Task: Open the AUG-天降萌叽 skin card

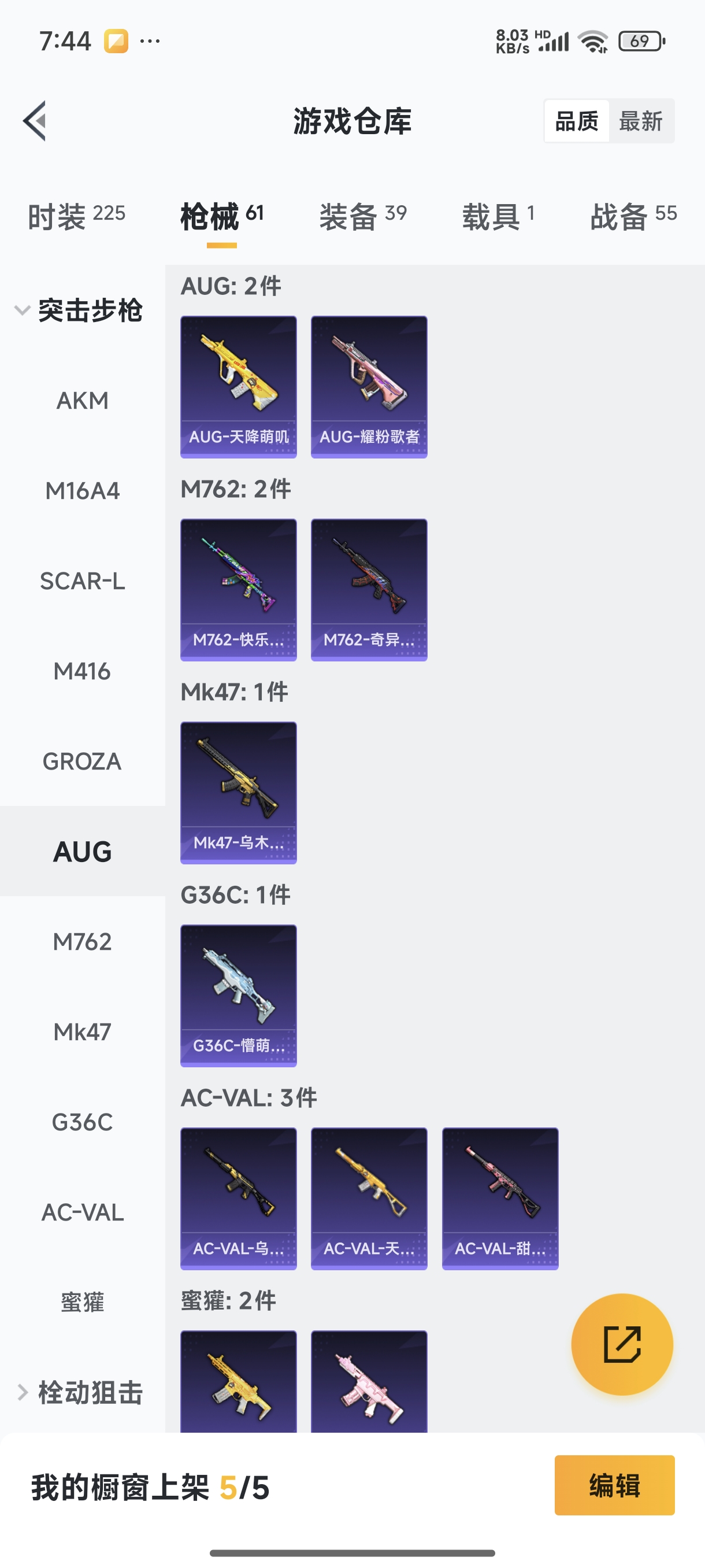Action: pos(239,387)
